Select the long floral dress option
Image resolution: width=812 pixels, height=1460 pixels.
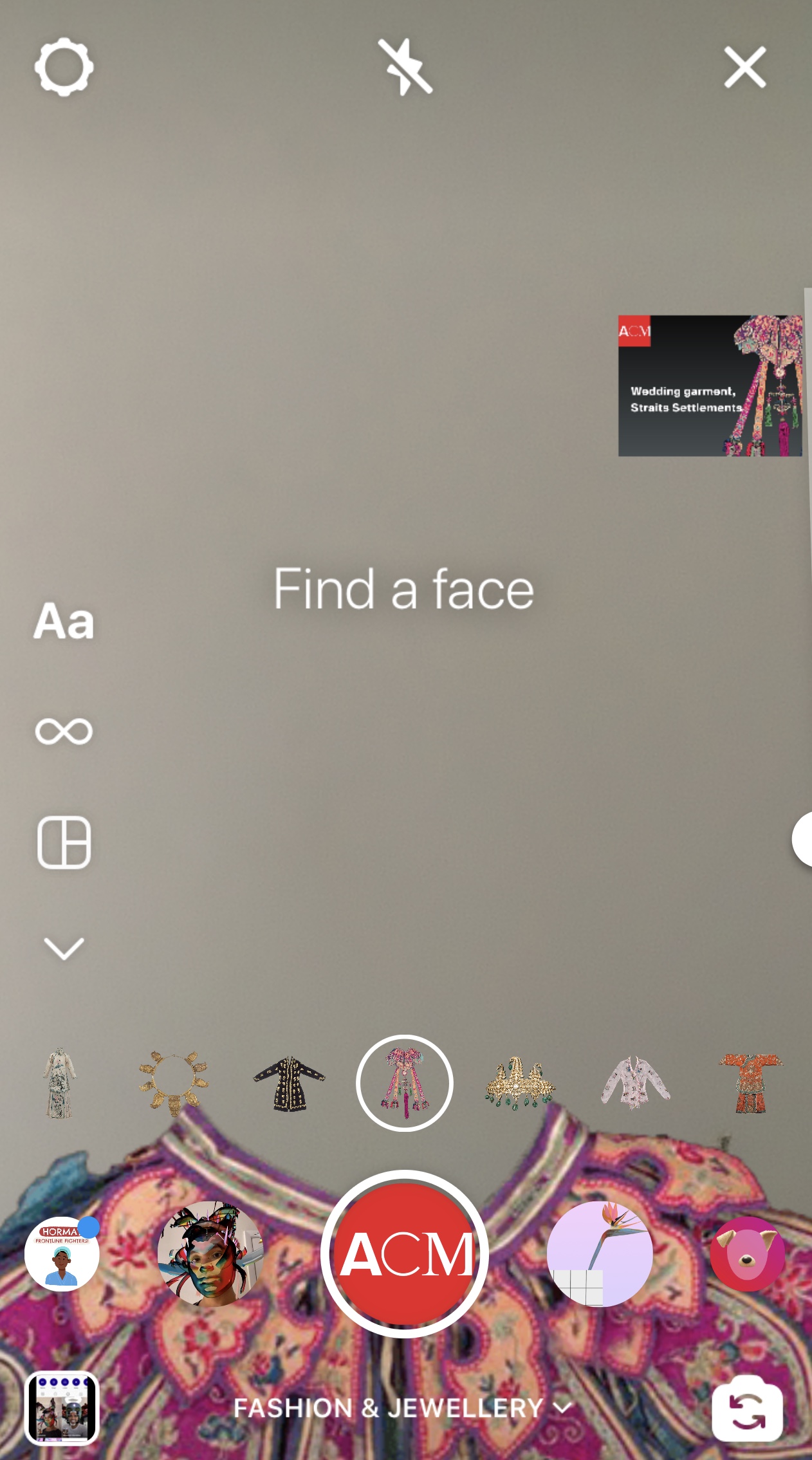[x=59, y=1082]
